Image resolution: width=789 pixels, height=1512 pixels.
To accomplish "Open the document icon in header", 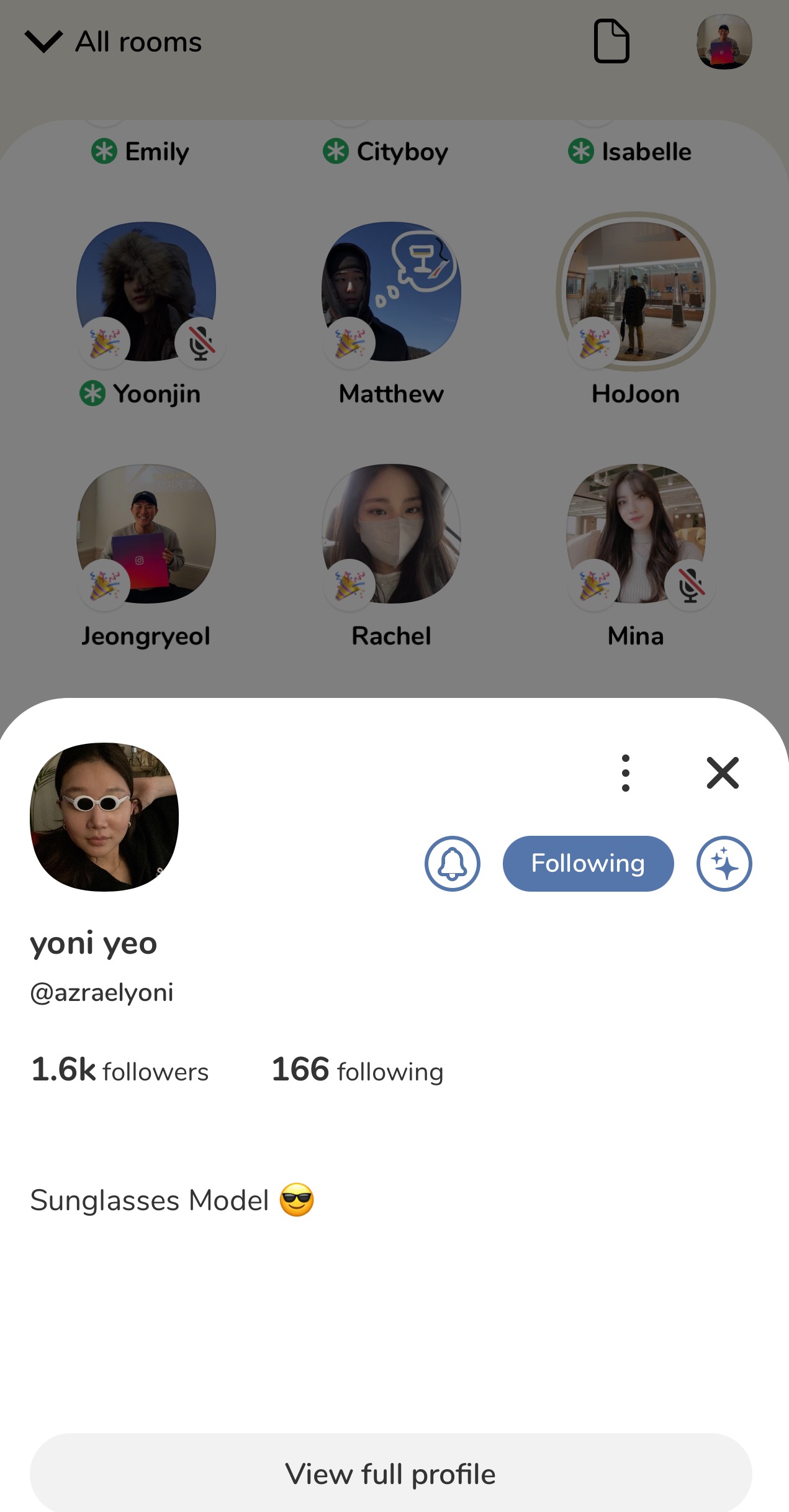I will (x=611, y=42).
